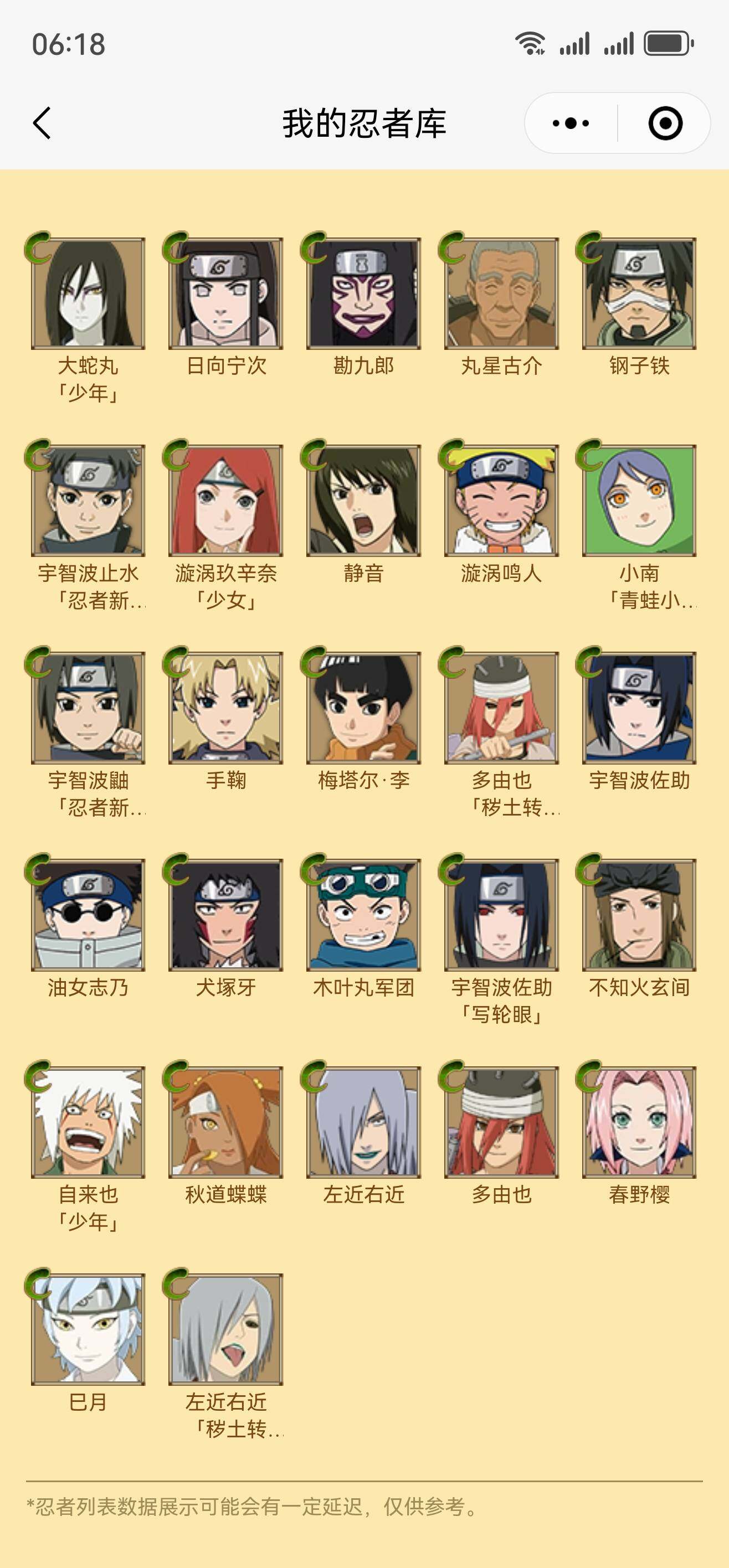View the 手鞠 ninja tile
Viewport: 729px width, 1568px height.
coord(226,707)
